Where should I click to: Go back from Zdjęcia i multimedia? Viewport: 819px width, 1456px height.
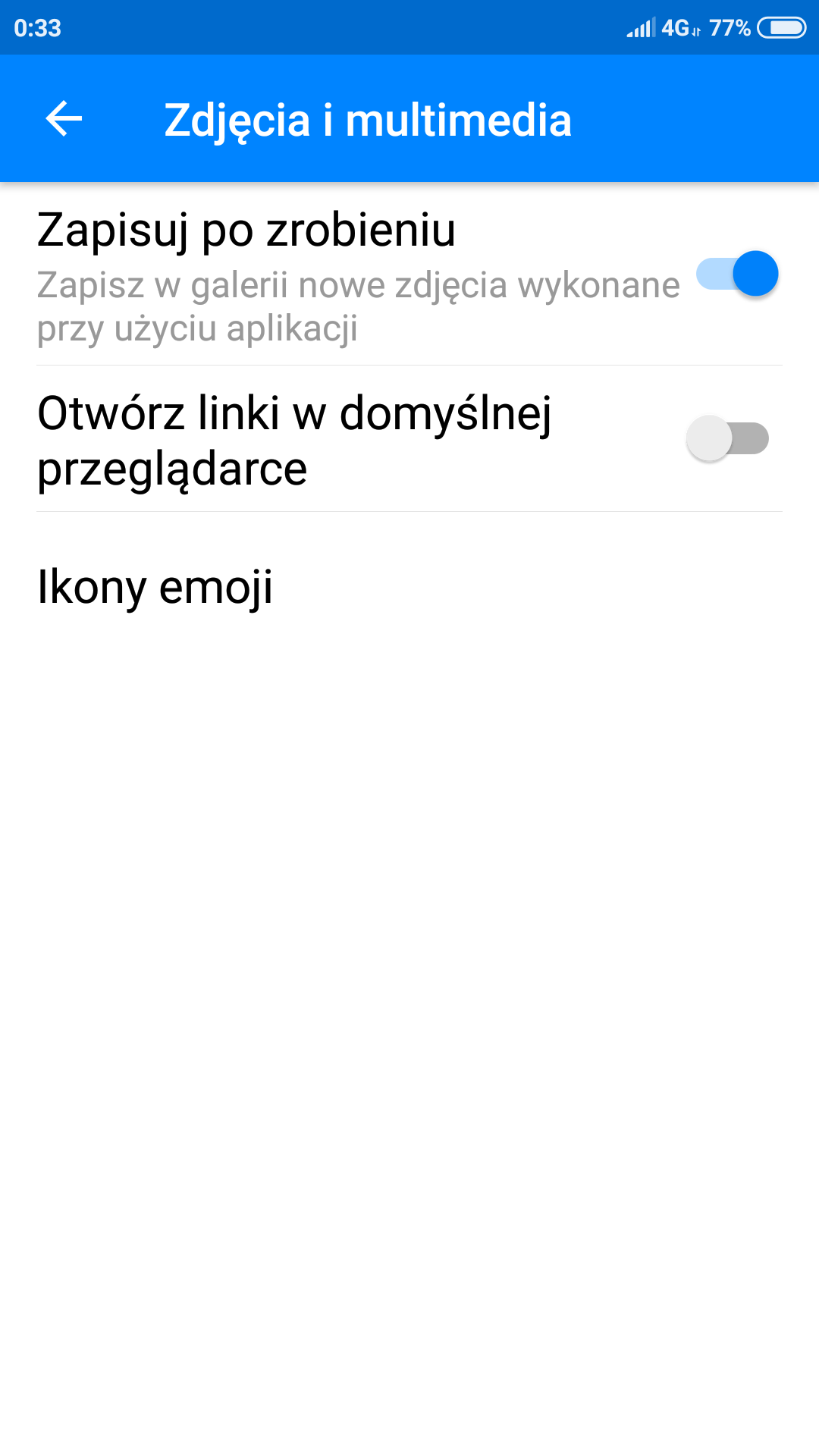click(64, 119)
